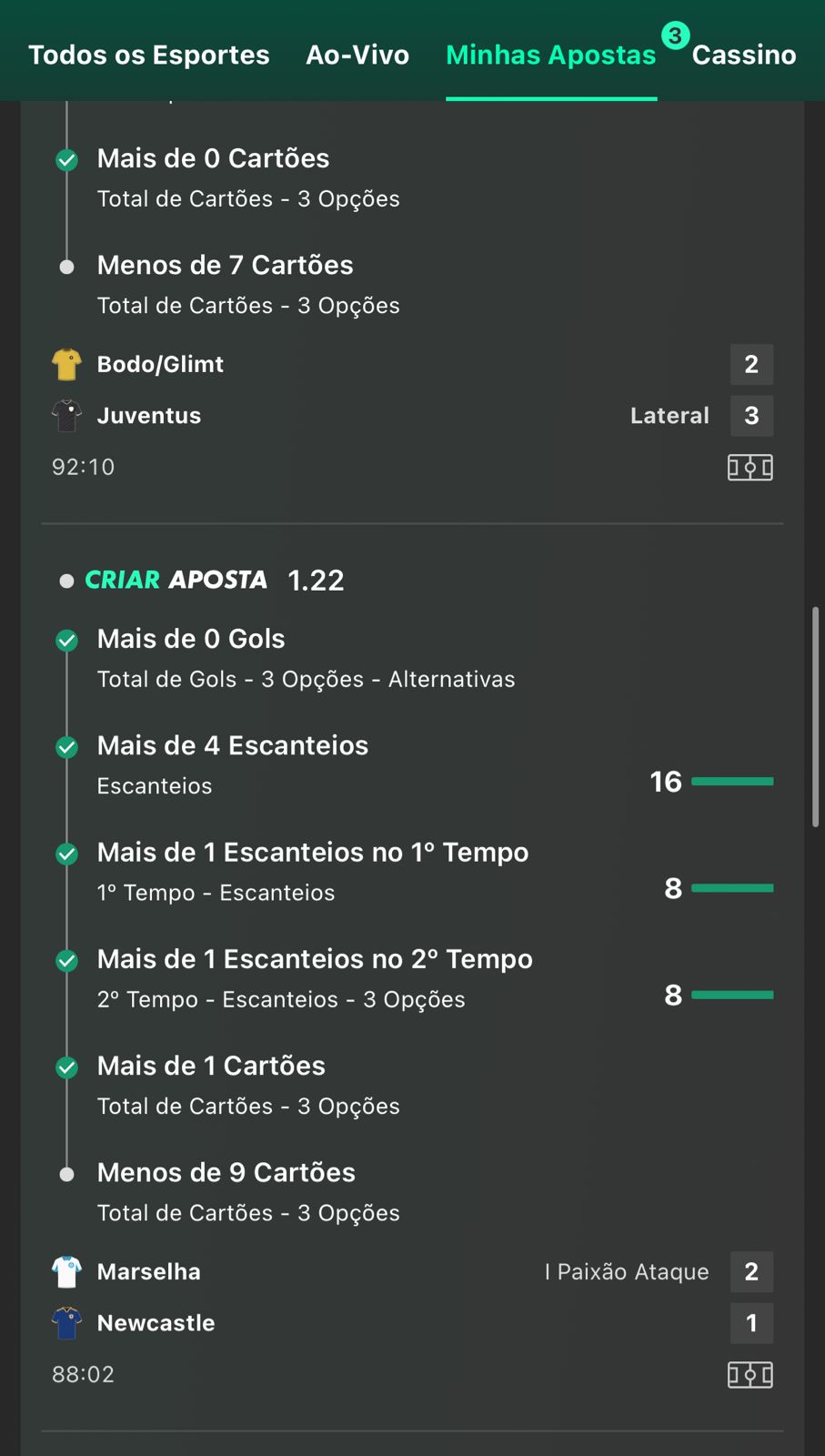Image resolution: width=825 pixels, height=1456 pixels.
Task: Click the checkmark on Mais de 0 Cartões
Action: [66, 159]
